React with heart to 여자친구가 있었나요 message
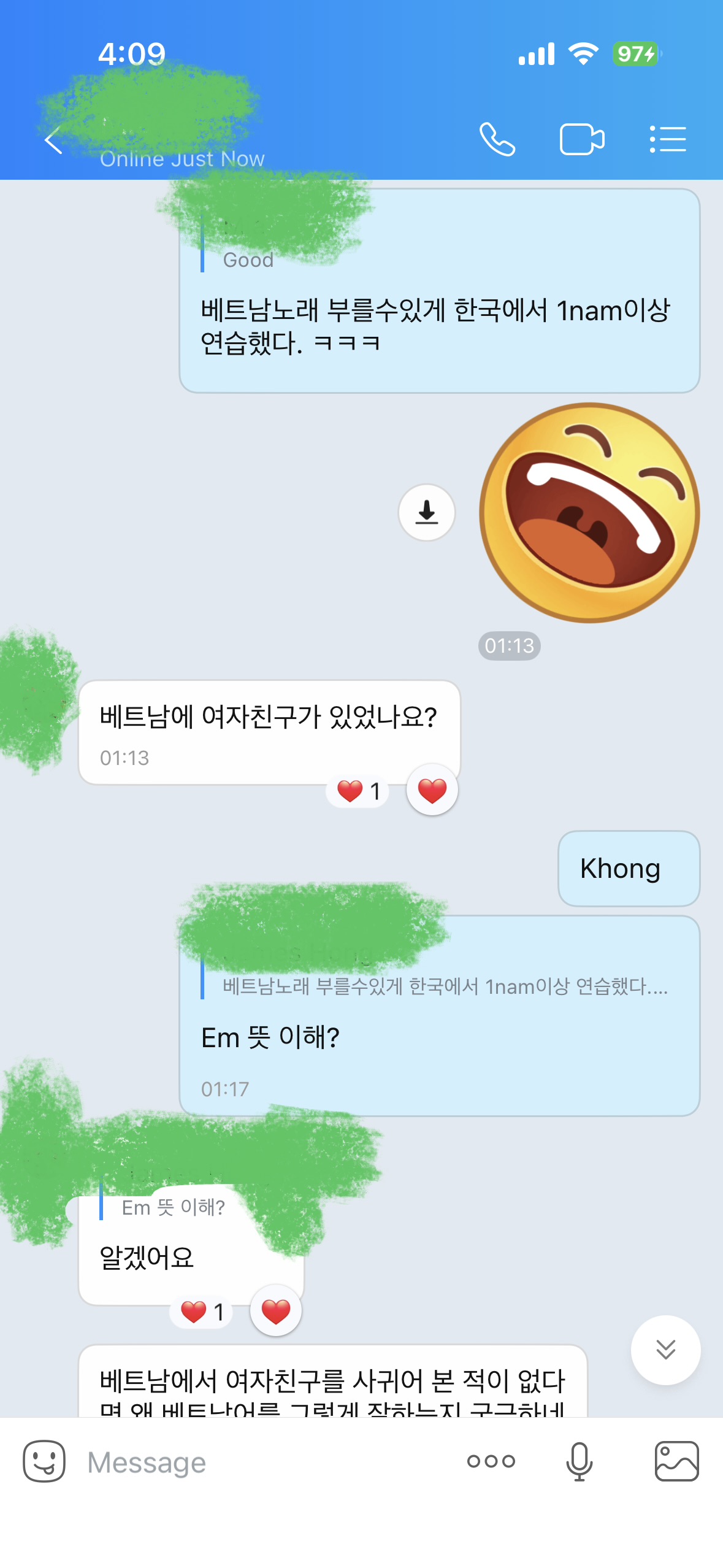 [432, 790]
